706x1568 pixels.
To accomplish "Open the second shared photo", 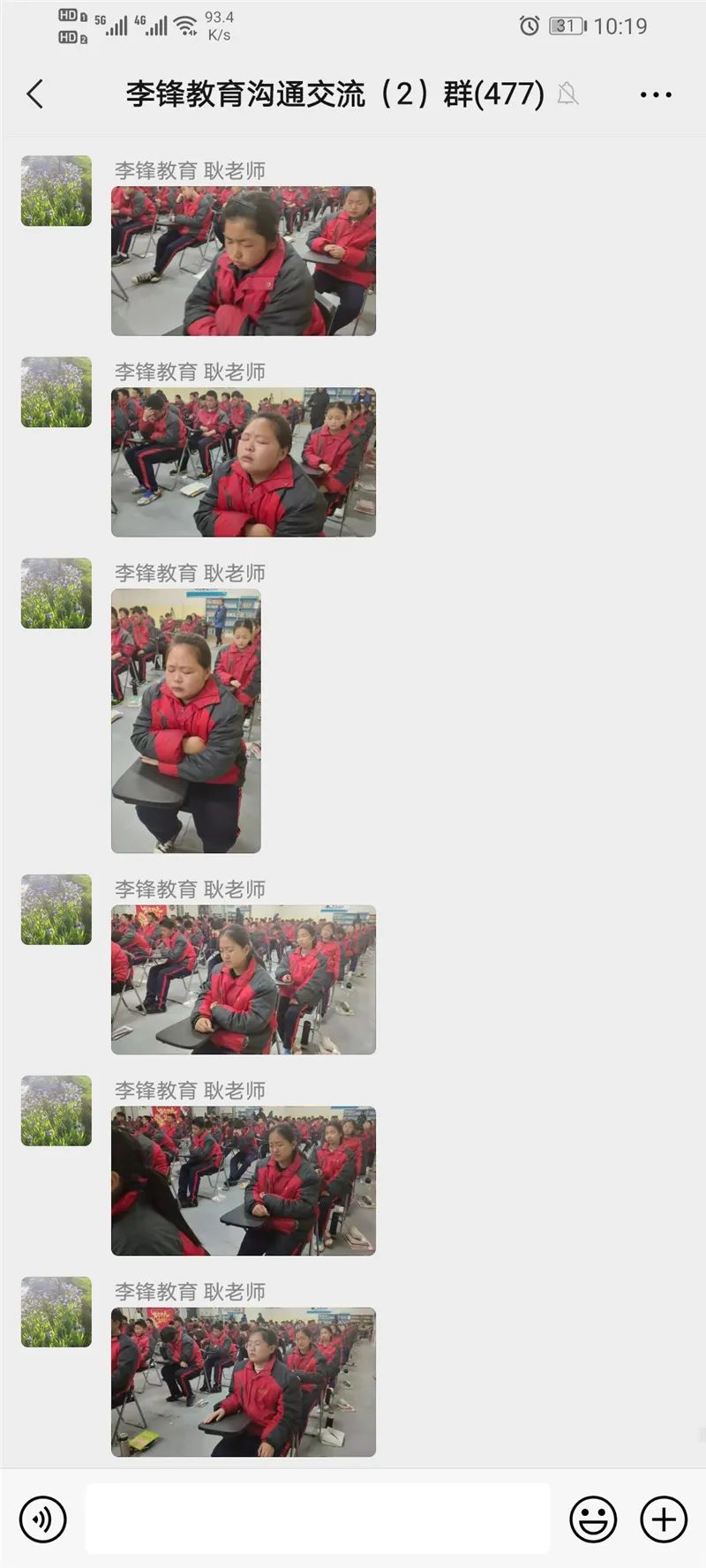I will coord(244,462).
